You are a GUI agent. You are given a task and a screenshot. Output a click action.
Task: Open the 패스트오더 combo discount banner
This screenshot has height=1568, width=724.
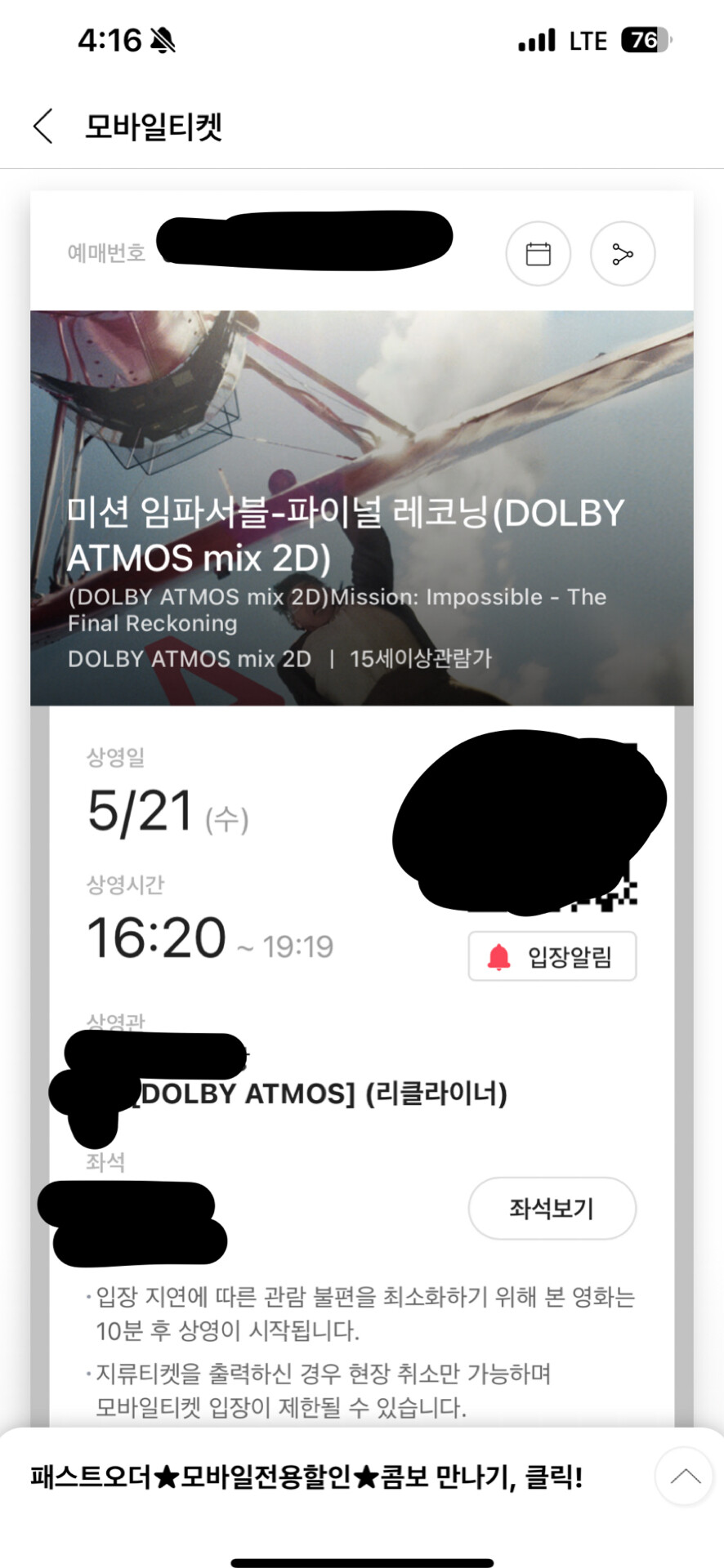tap(307, 1477)
